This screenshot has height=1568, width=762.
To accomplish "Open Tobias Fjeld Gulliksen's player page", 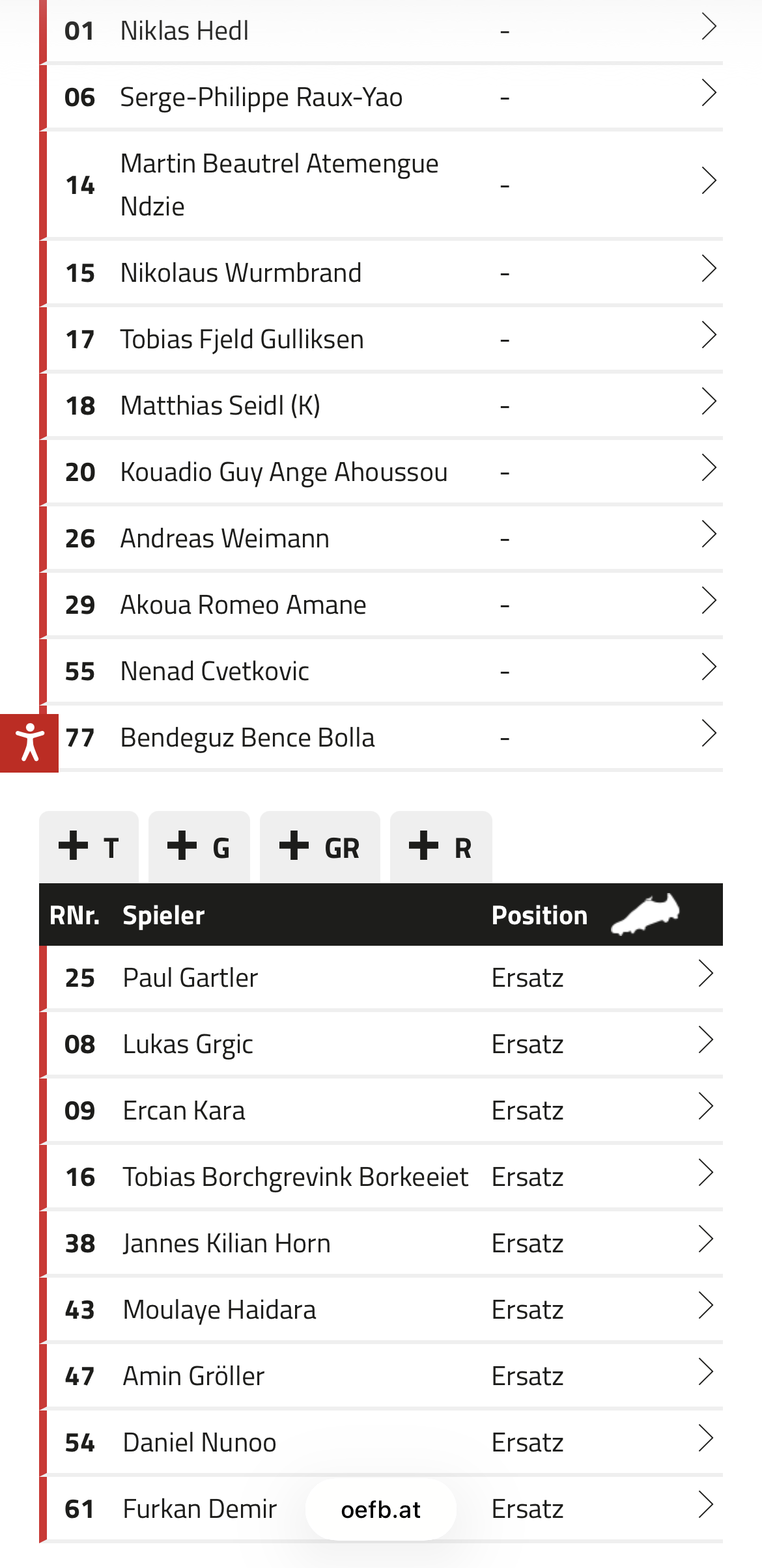I will coord(381,339).
